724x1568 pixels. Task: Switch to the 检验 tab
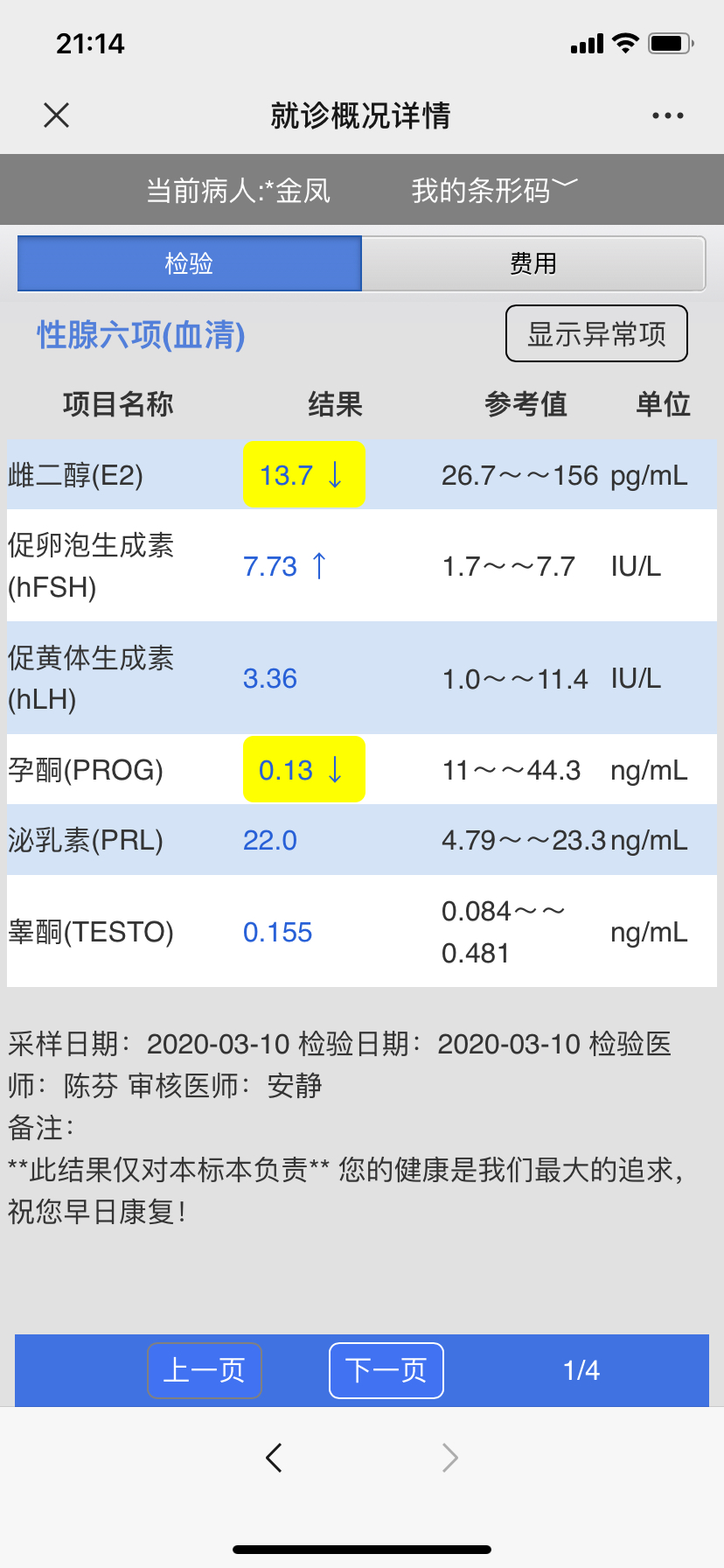(x=190, y=263)
